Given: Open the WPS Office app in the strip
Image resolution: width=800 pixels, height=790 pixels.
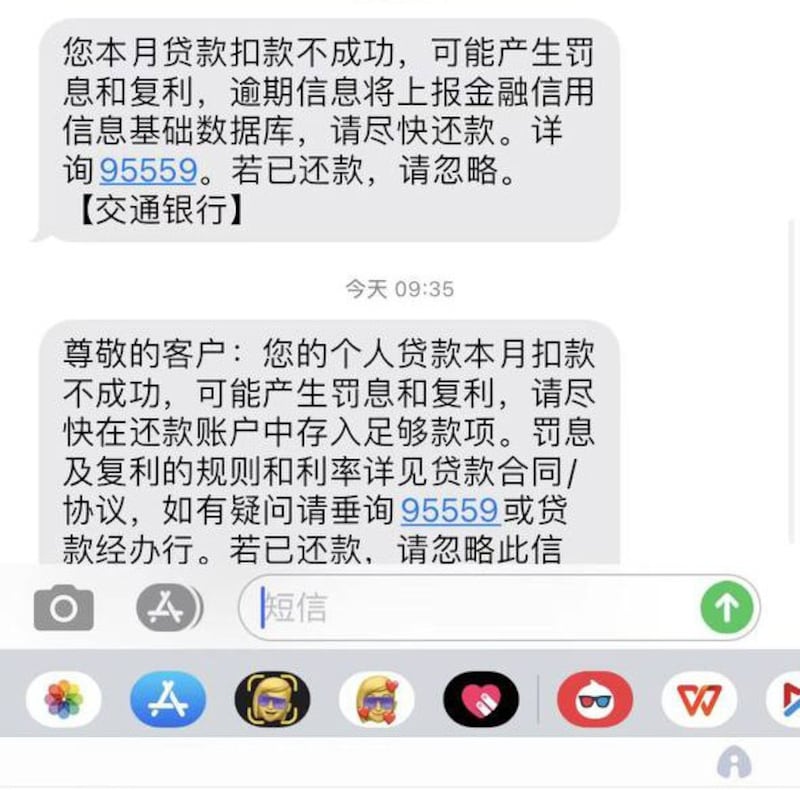Looking at the screenshot, I should coord(699,699).
